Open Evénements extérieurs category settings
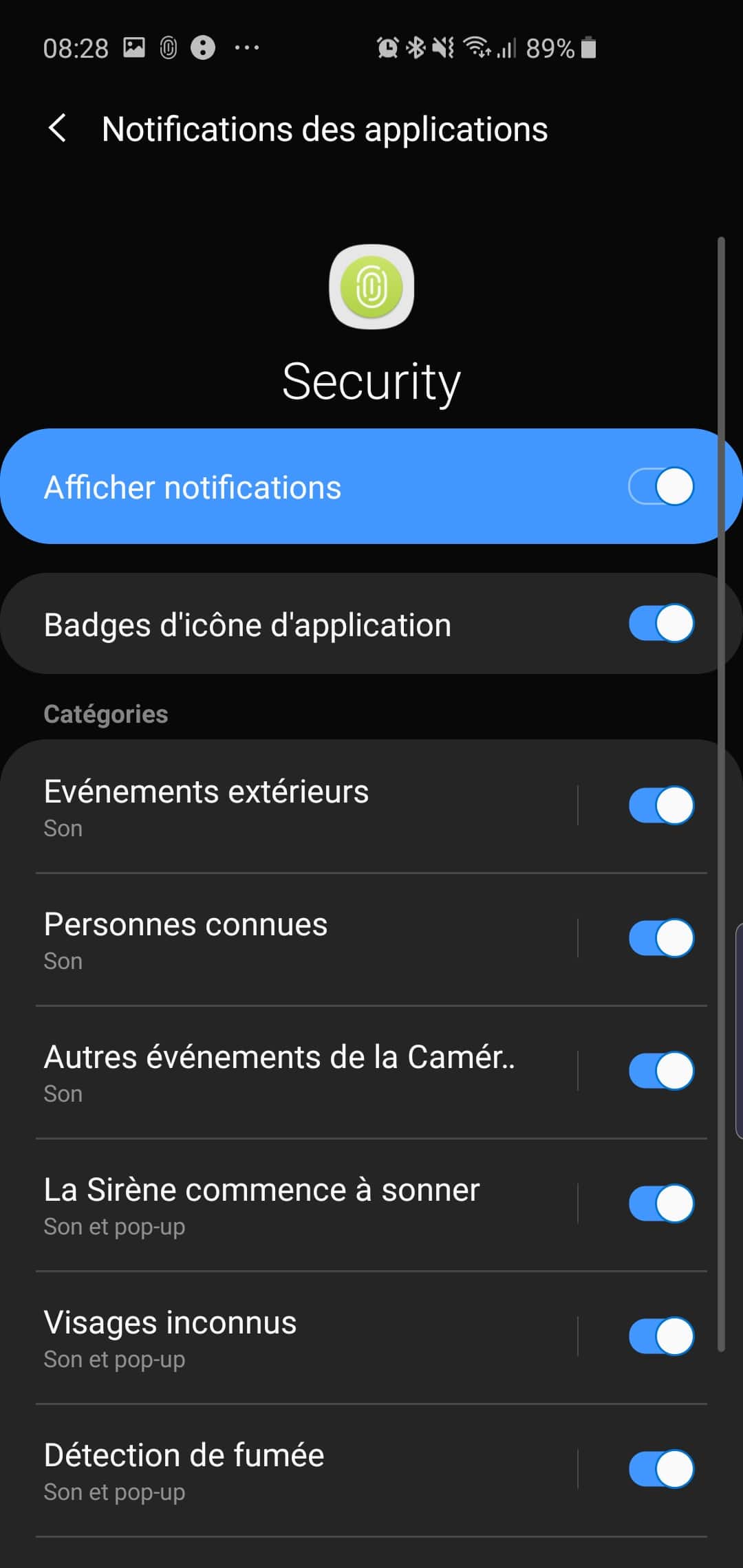Screen dimensions: 743x1568 point(306,807)
